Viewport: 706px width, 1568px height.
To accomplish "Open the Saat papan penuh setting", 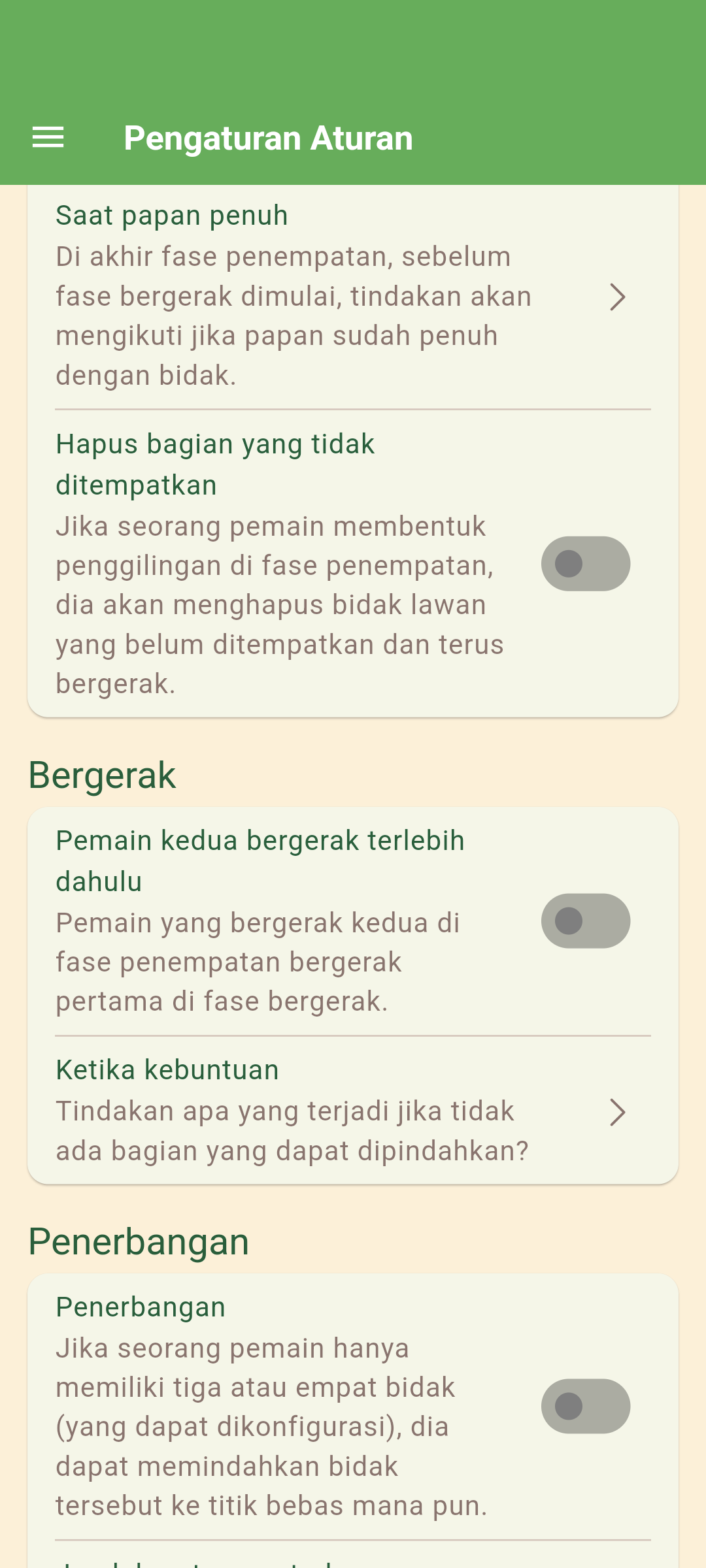I will pyautogui.click(x=353, y=296).
